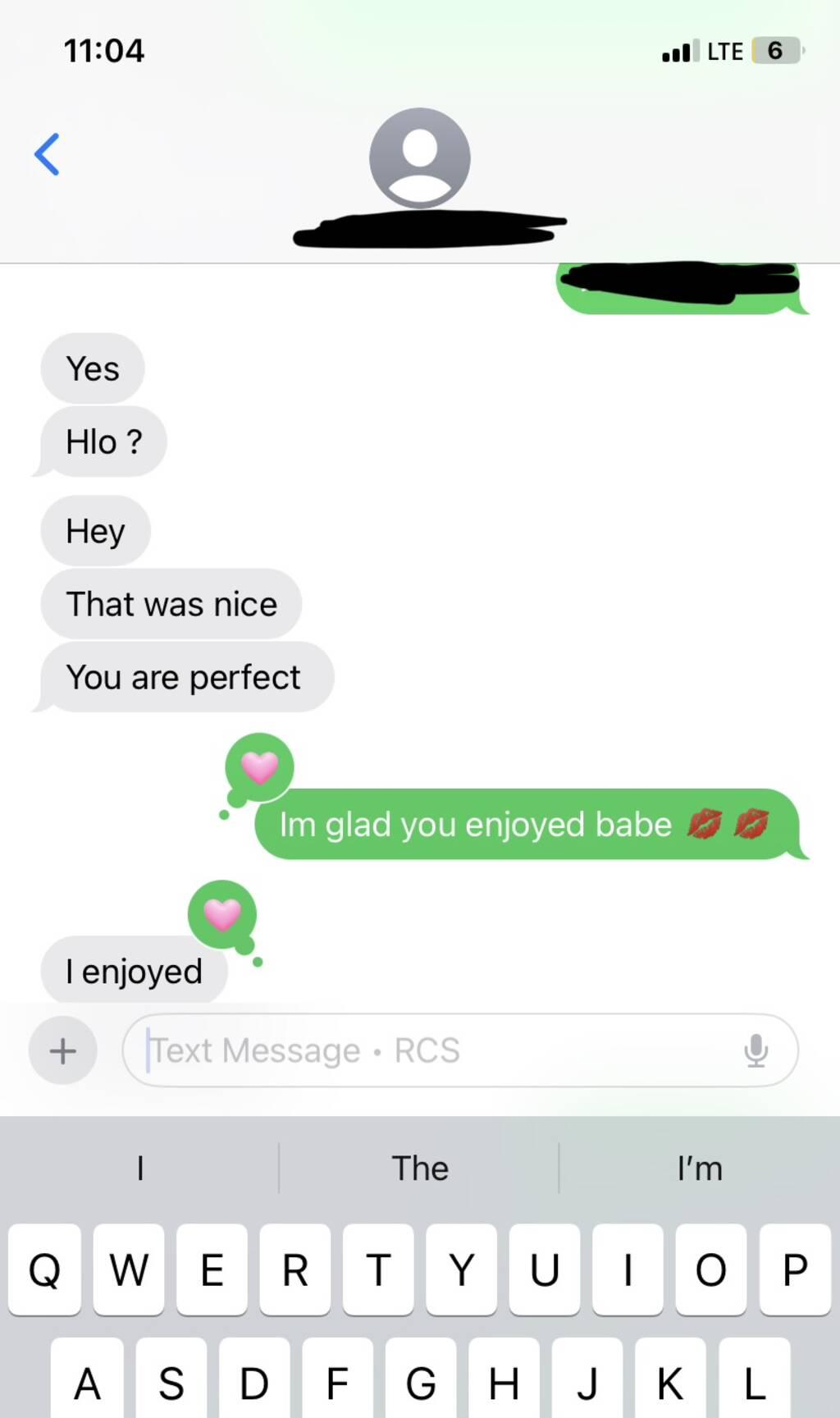Type the letter H key
Screen dimensions: 840x1418
(x=504, y=1383)
